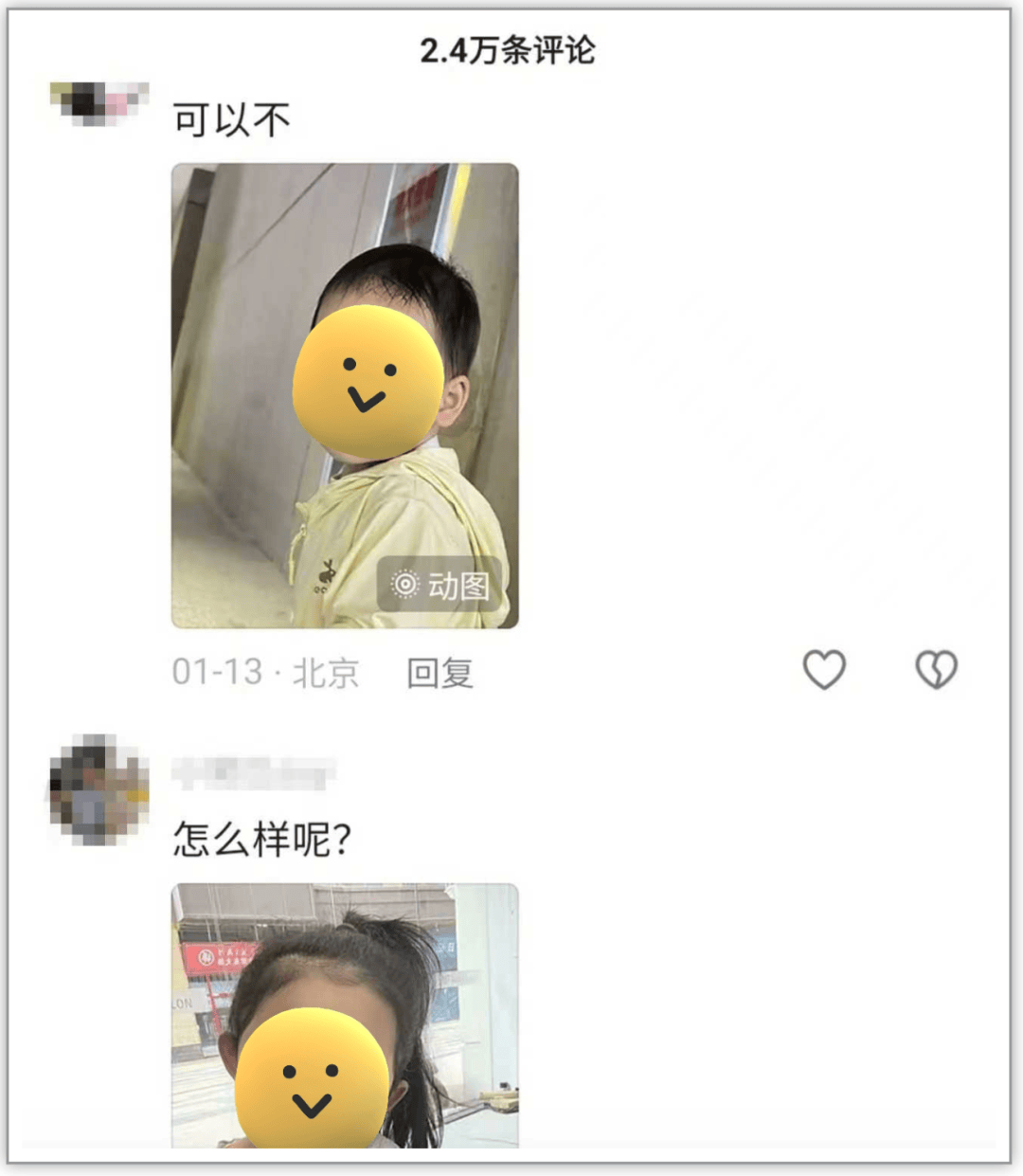Dislike the 可以不 comment with broken heart
This screenshot has height=1176, width=1023.
[x=936, y=670]
